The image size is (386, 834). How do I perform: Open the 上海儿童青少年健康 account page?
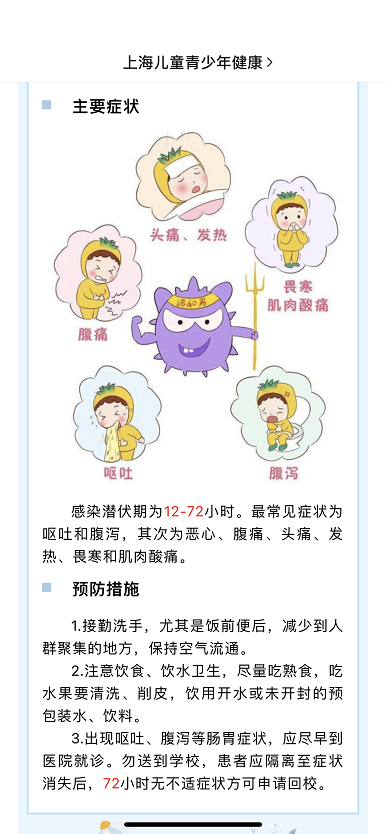tap(198, 63)
